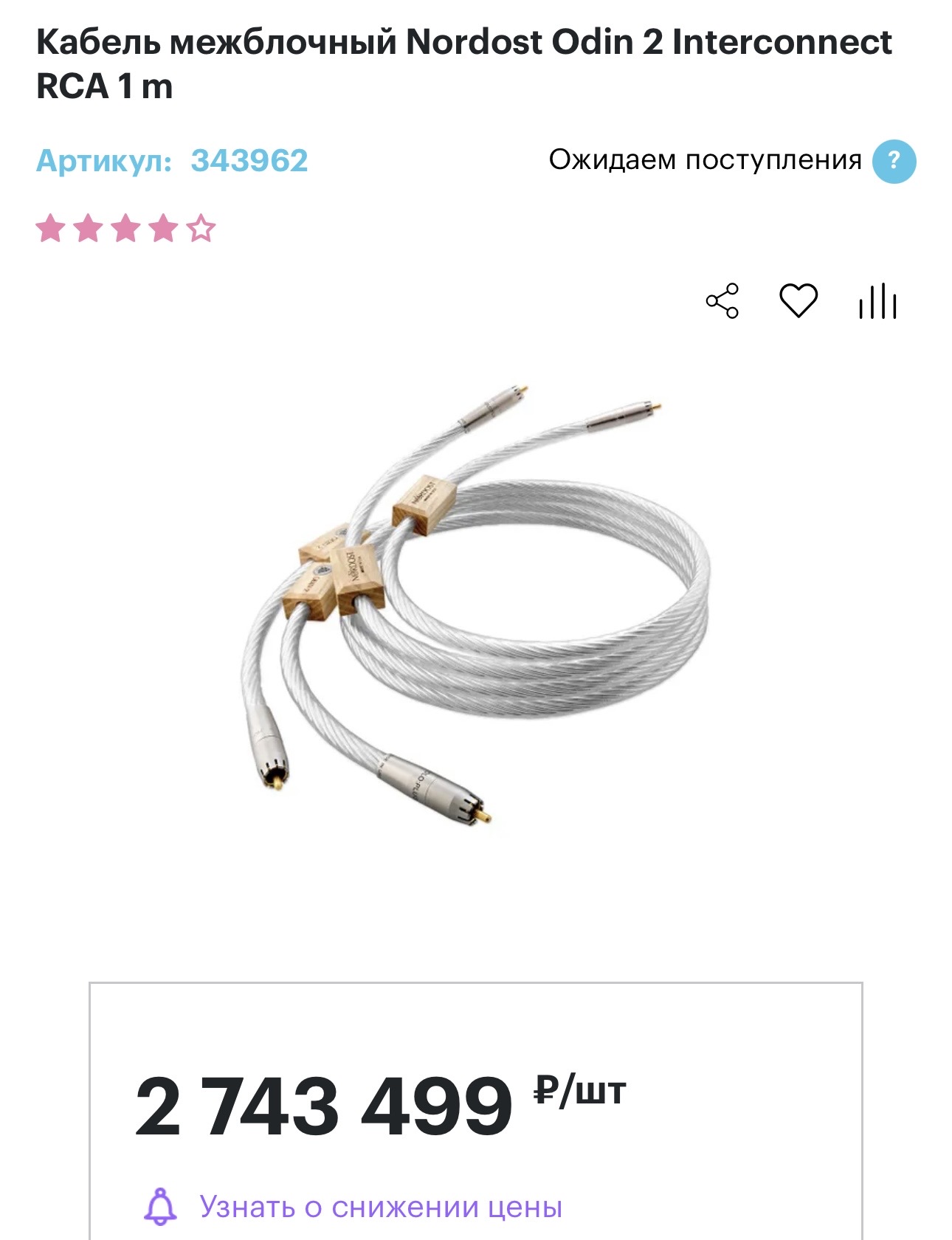This screenshot has width=952, height=1240.
Task: Add the cable to favorites
Action: [x=798, y=301]
